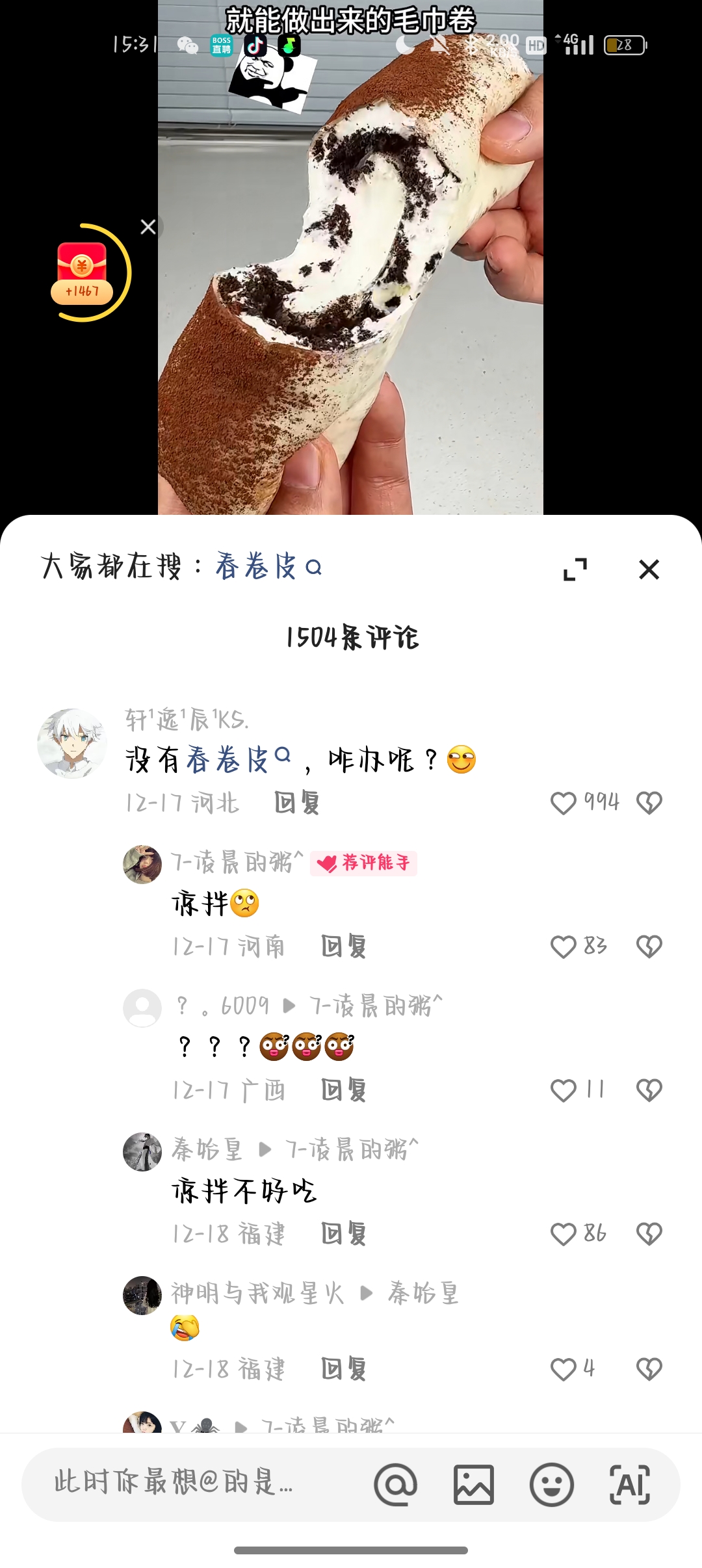
Task: Dismiss the red envelope reward widget
Action: (x=148, y=227)
